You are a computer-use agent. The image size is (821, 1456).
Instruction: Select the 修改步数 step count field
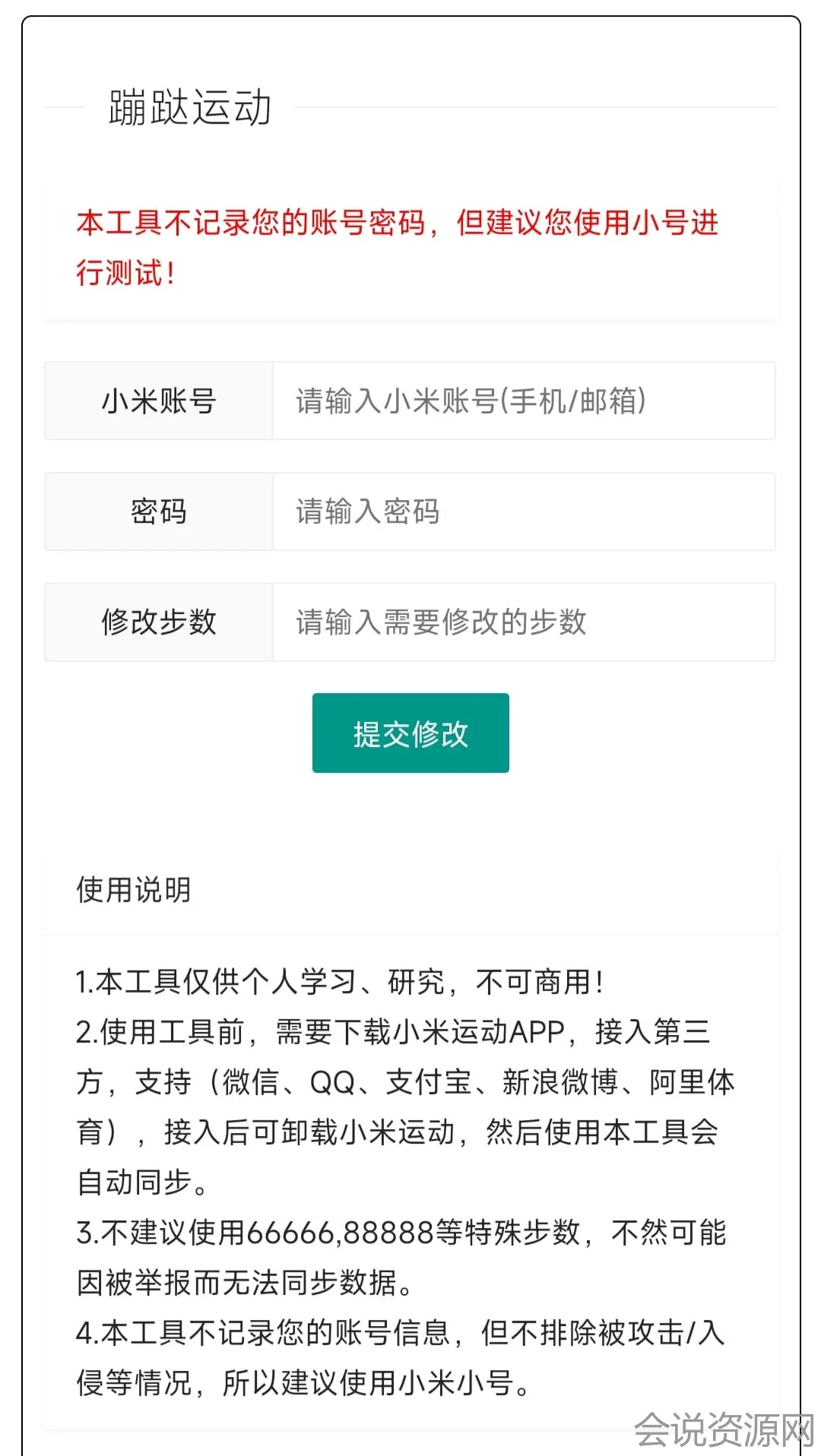(523, 622)
